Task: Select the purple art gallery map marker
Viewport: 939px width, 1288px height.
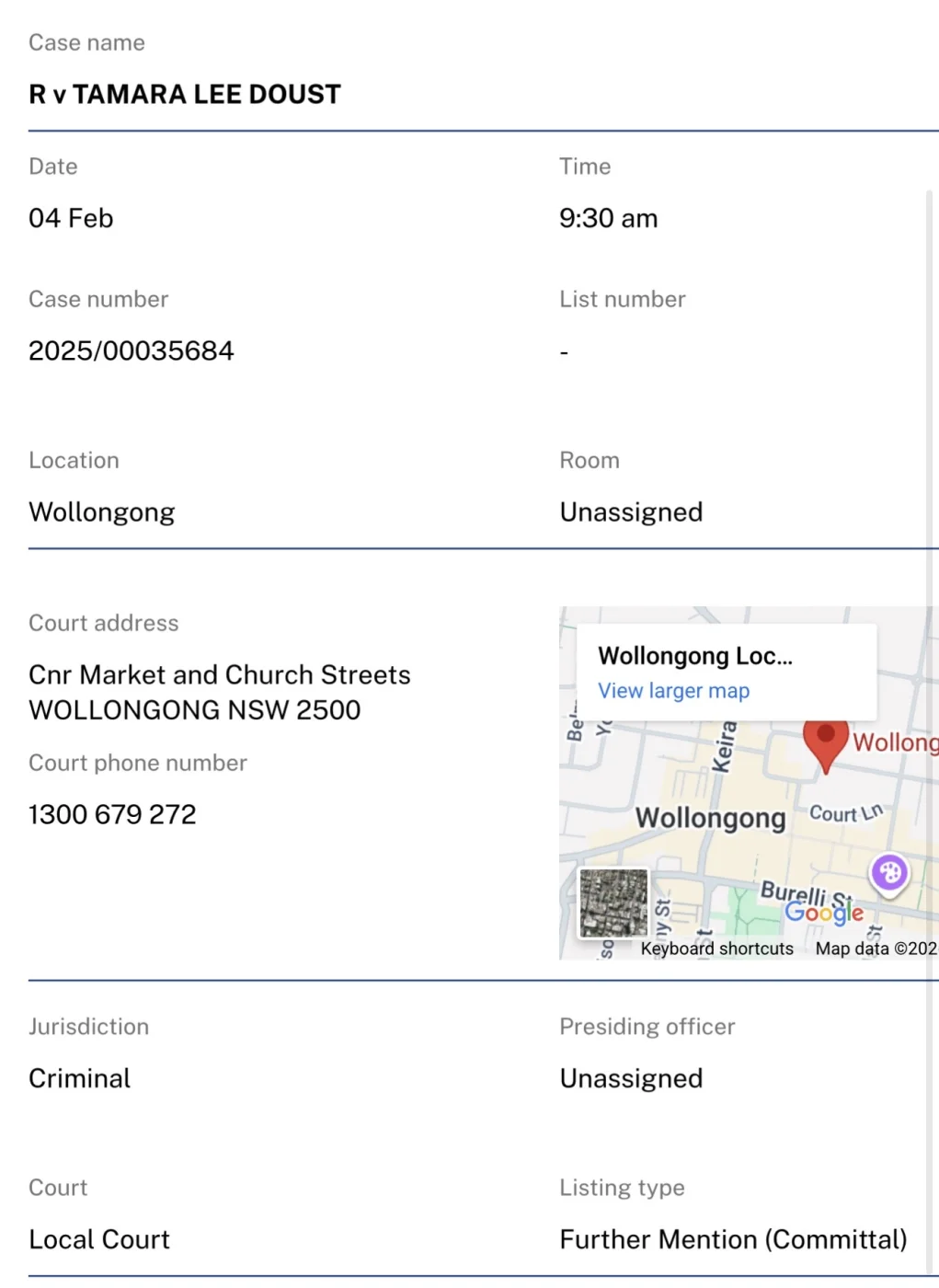Action: pos(889,872)
